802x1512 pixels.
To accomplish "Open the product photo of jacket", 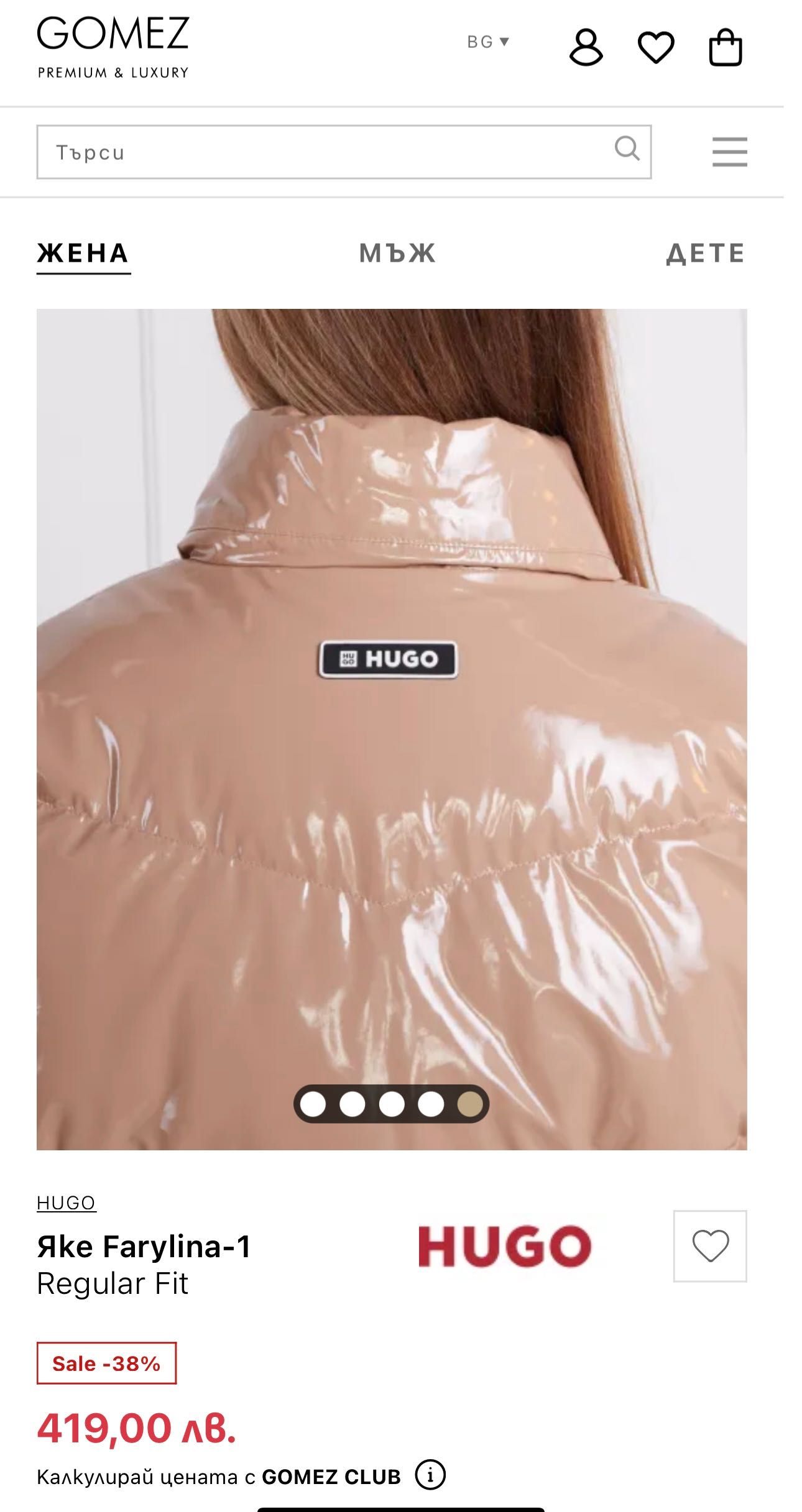I will coord(392,746).
